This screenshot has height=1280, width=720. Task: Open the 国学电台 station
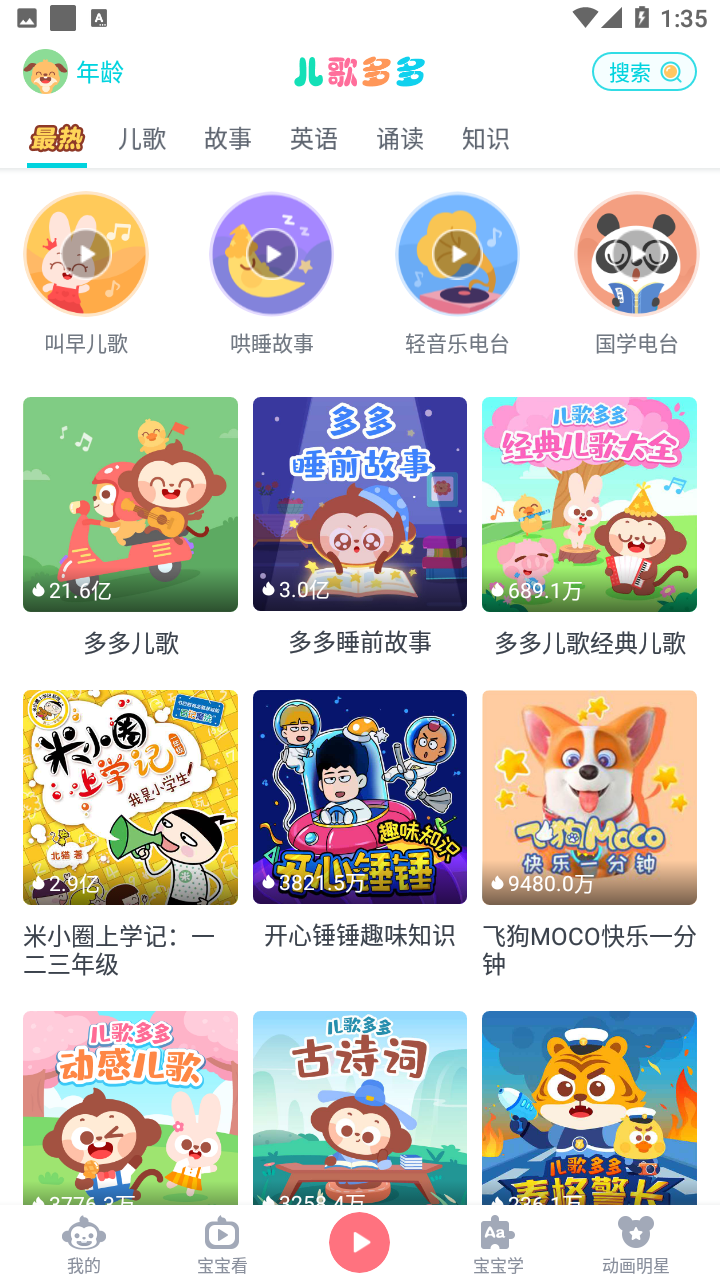coord(637,254)
